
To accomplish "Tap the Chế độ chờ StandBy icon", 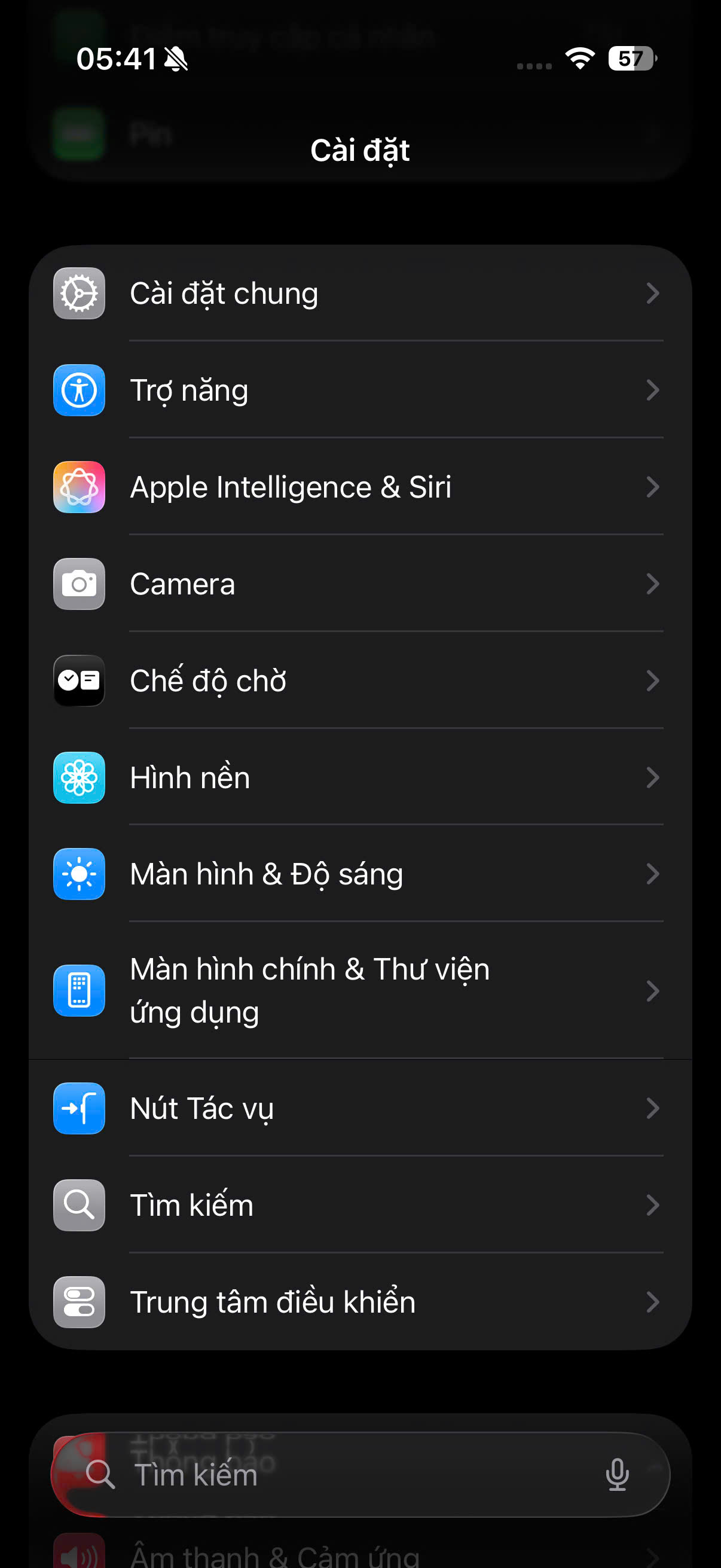I will [x=79, y=681].
